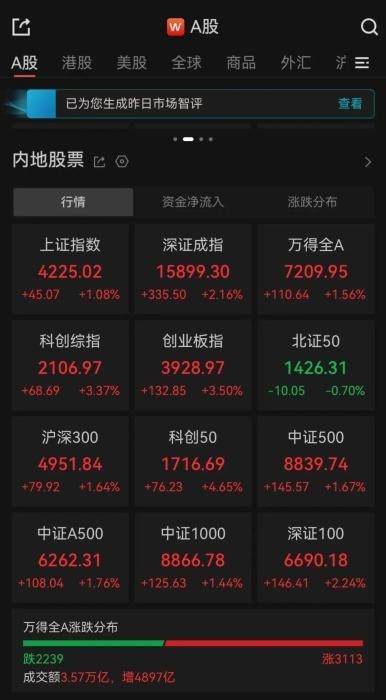
Task: Switch to 资金净流入 segment
Action: (x=193, y=202)
